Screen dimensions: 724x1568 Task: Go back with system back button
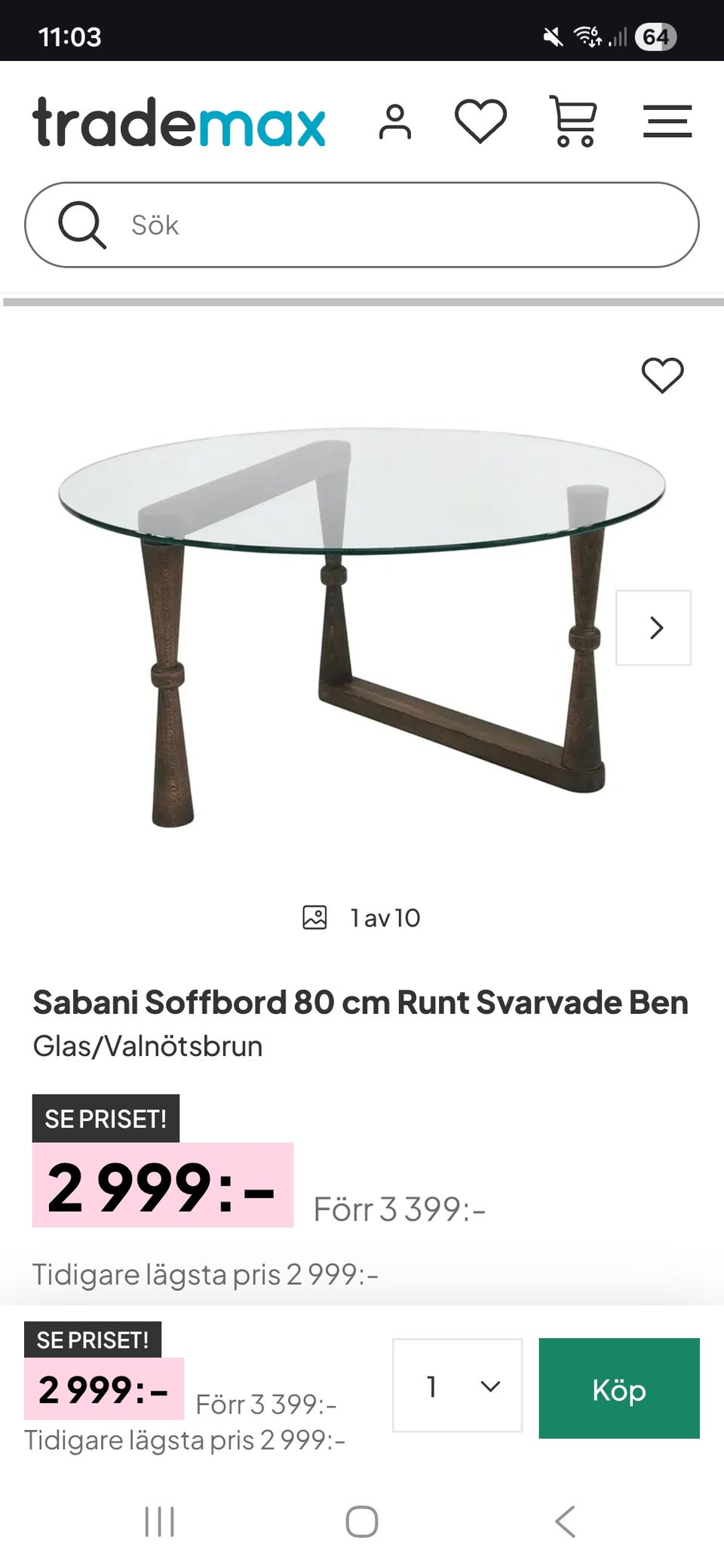[565, 1521]
